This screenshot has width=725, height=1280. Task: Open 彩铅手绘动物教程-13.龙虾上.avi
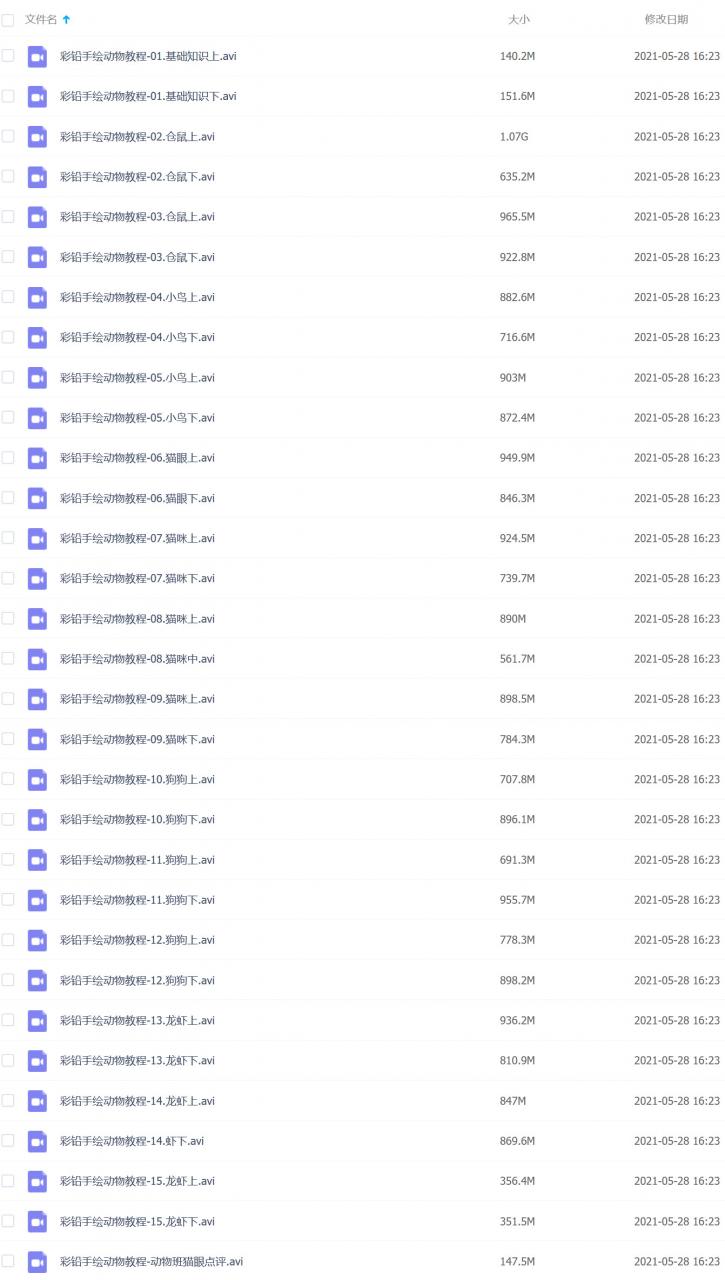pyautogui.click(x=137, y=1020)
